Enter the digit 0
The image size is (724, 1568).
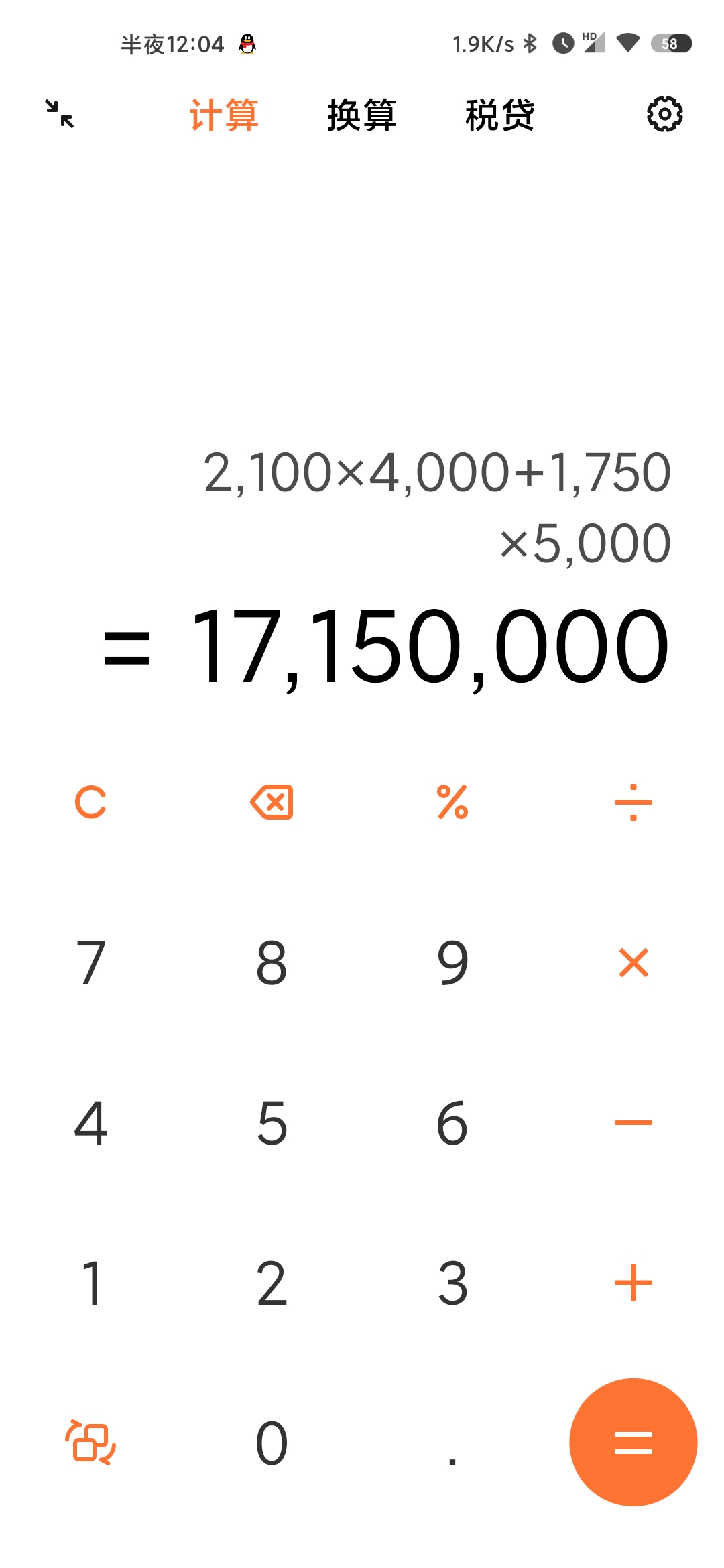tap(271, 1443)
